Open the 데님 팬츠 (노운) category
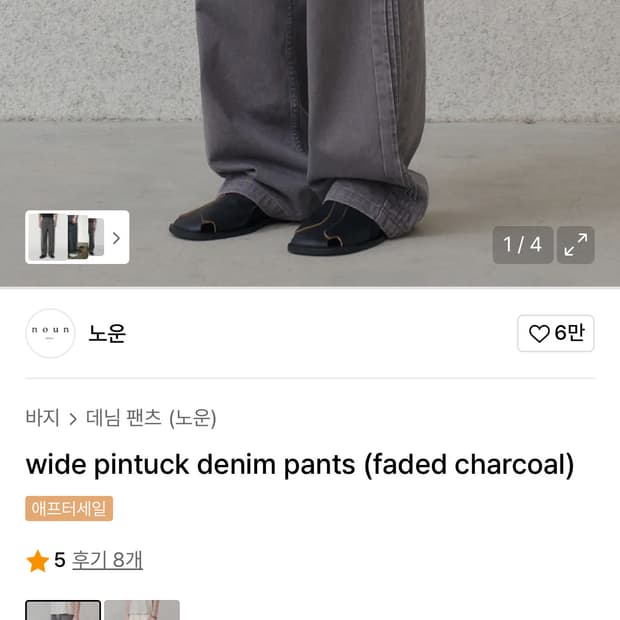Screen dimensions: 620x620 pyautogui.click(x=151, y=418)
